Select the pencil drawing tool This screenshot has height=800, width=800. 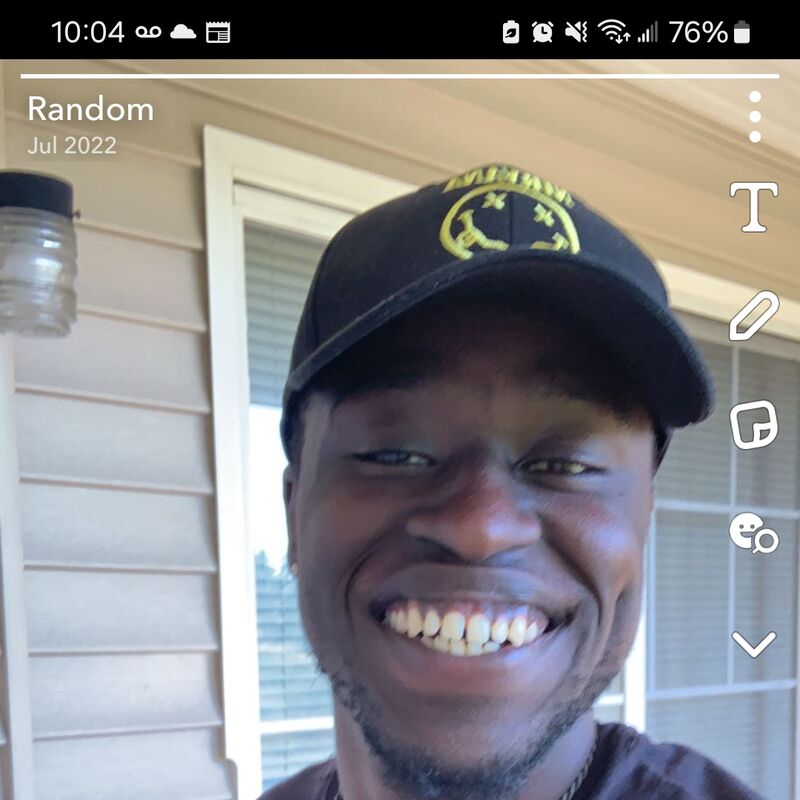point(754,316)
